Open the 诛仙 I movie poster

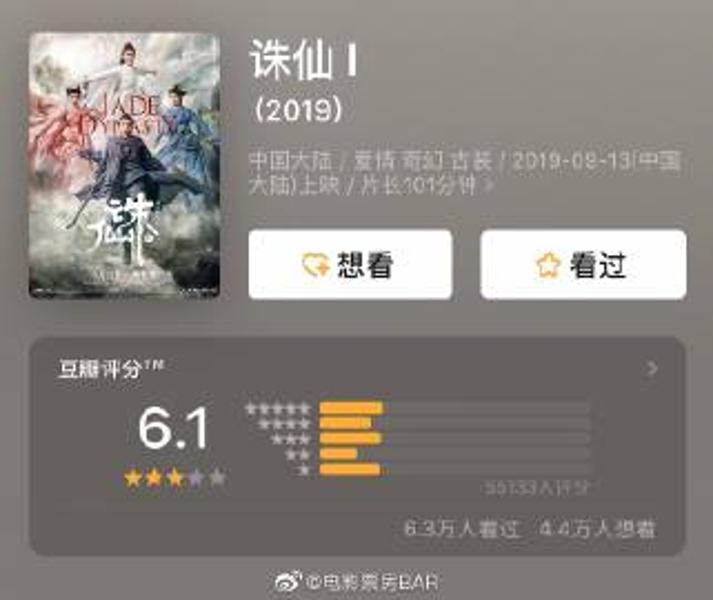pos(124,166)
